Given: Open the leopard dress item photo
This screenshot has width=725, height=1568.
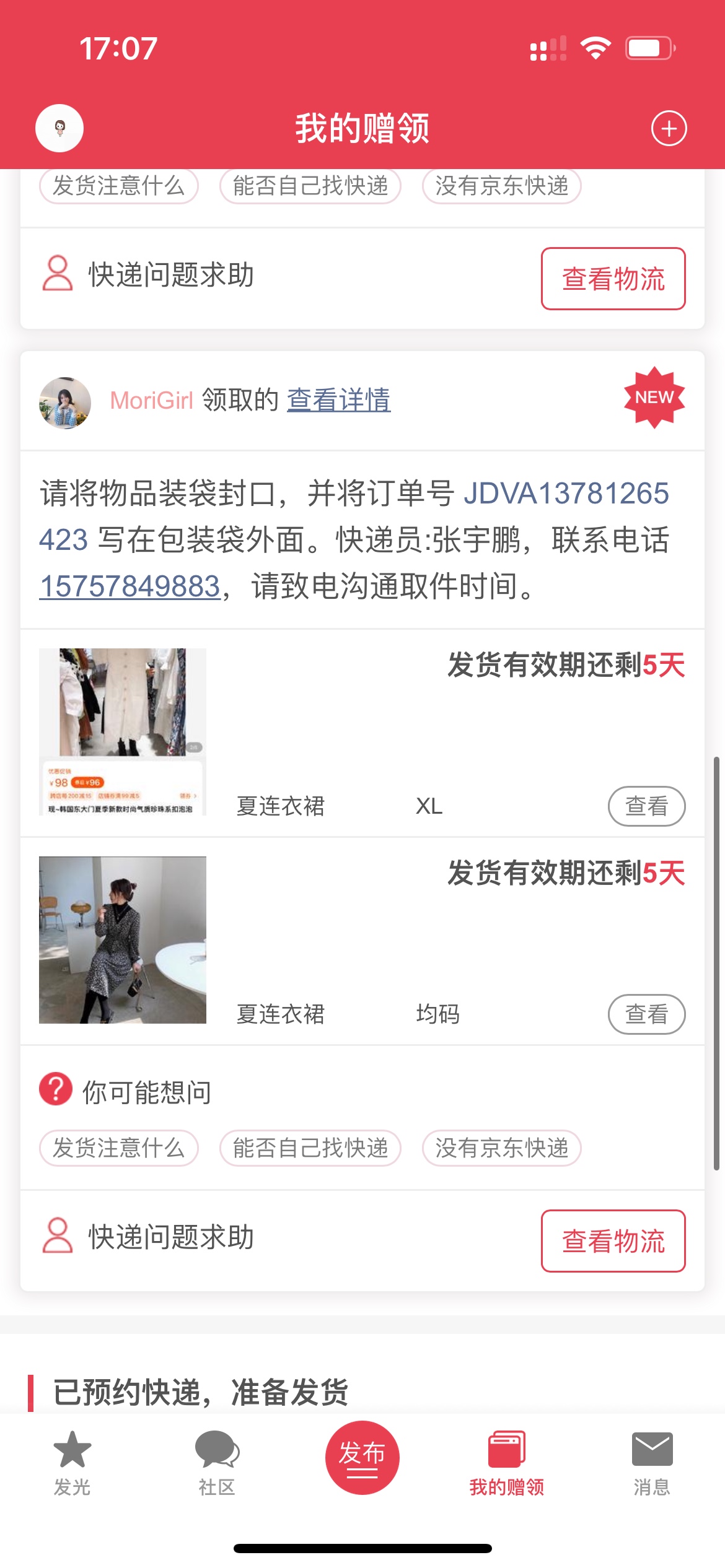Looking at the screenshot, I should 123,940.
